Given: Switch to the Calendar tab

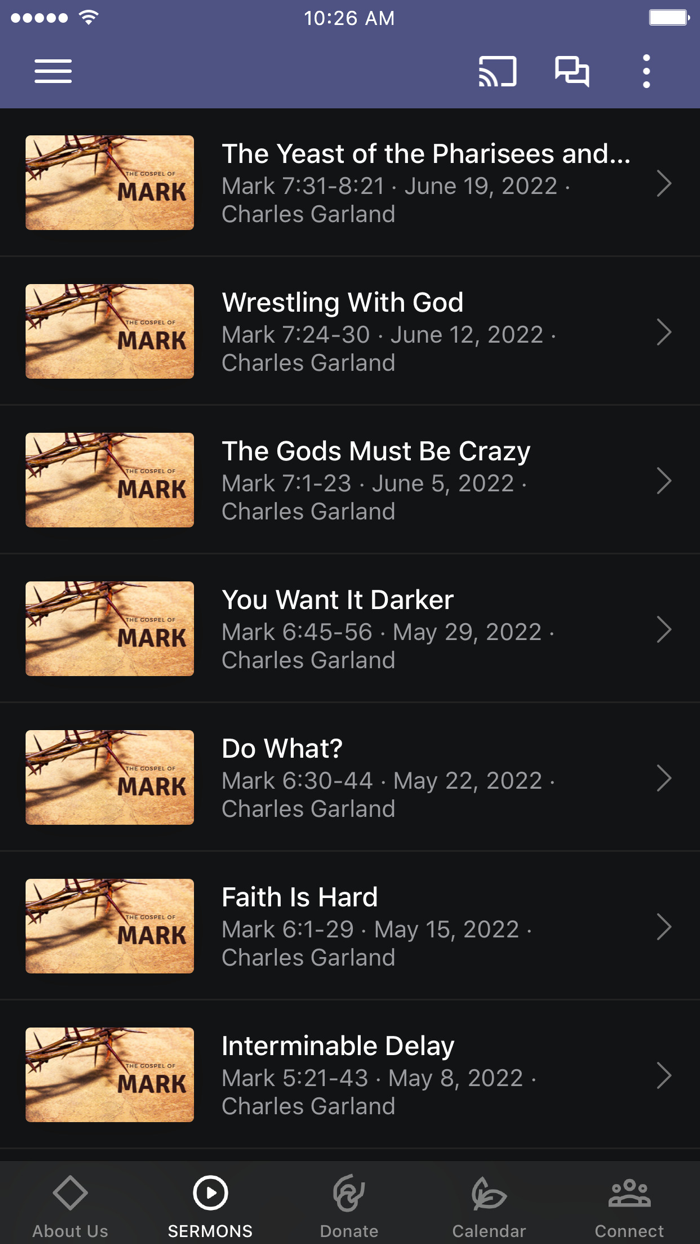Looking at the screenshot, I should 489,1204.
